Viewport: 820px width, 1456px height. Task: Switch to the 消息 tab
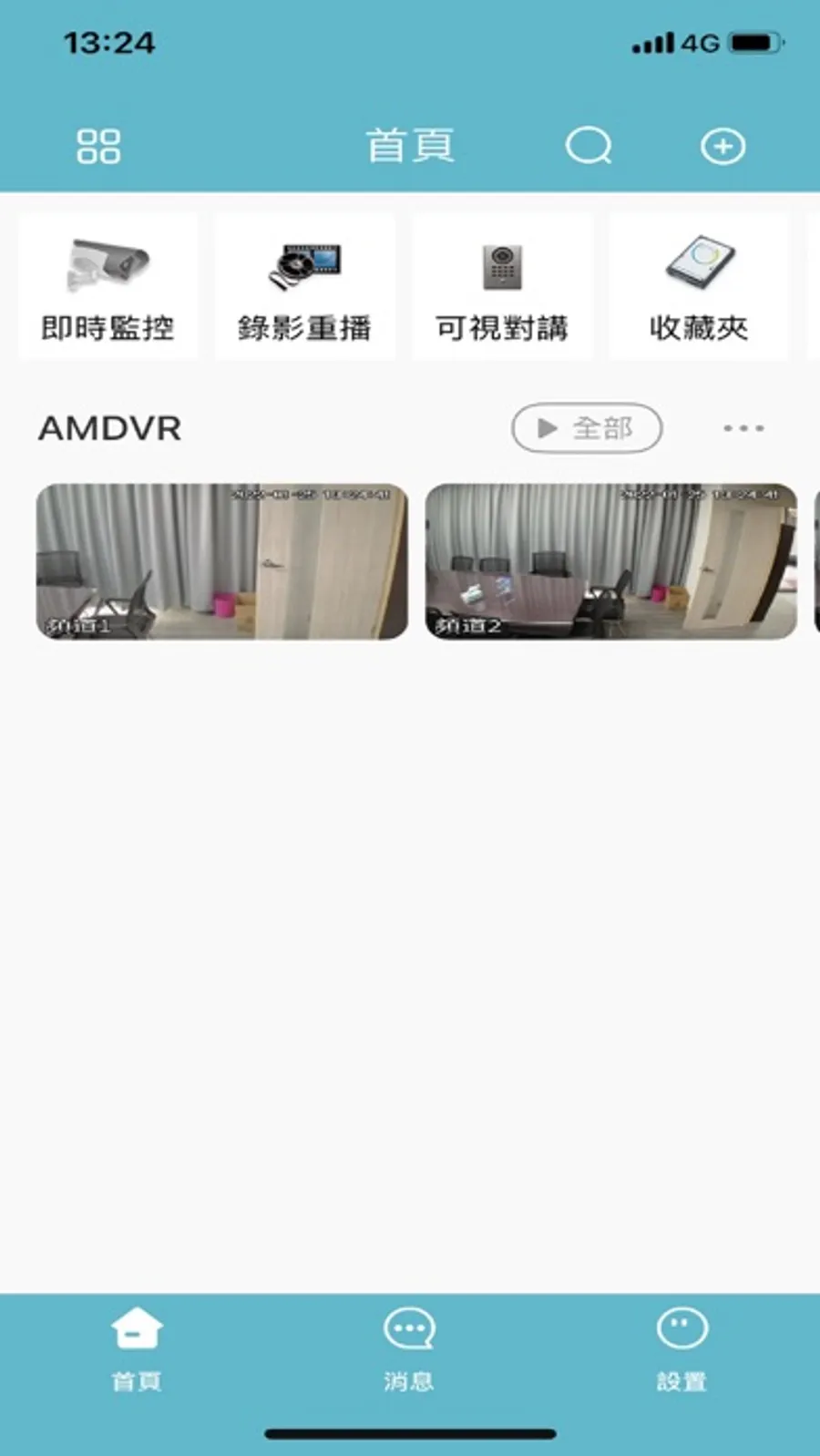click(409, 1348)
